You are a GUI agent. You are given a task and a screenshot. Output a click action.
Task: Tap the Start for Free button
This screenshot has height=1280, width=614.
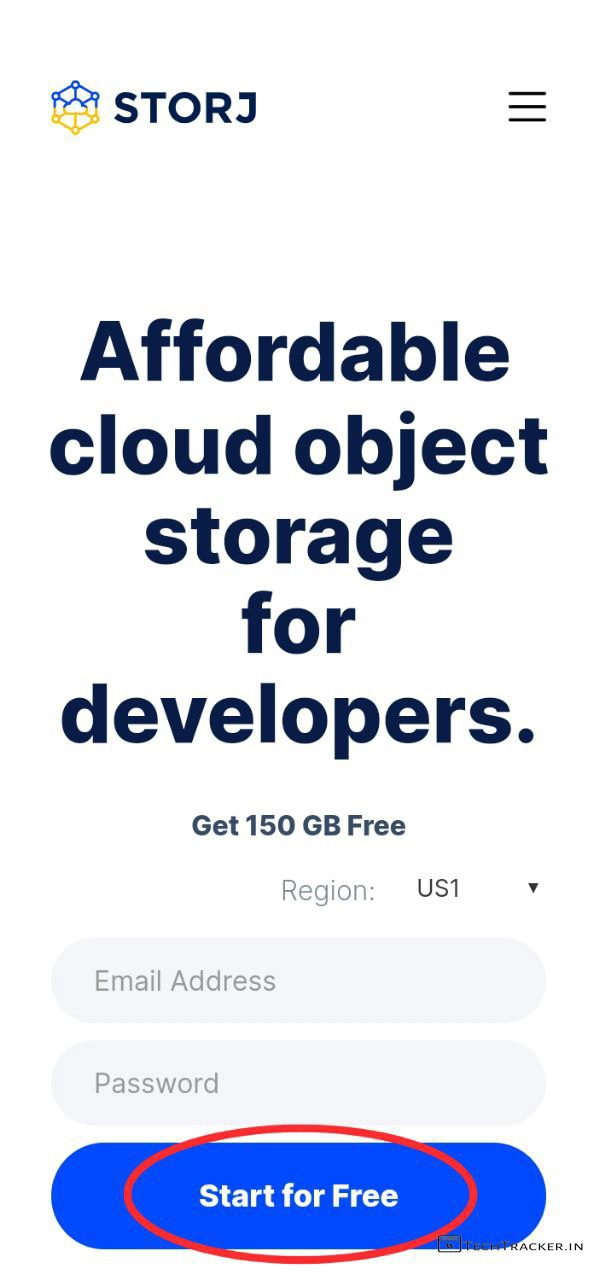coord(298,1196)
